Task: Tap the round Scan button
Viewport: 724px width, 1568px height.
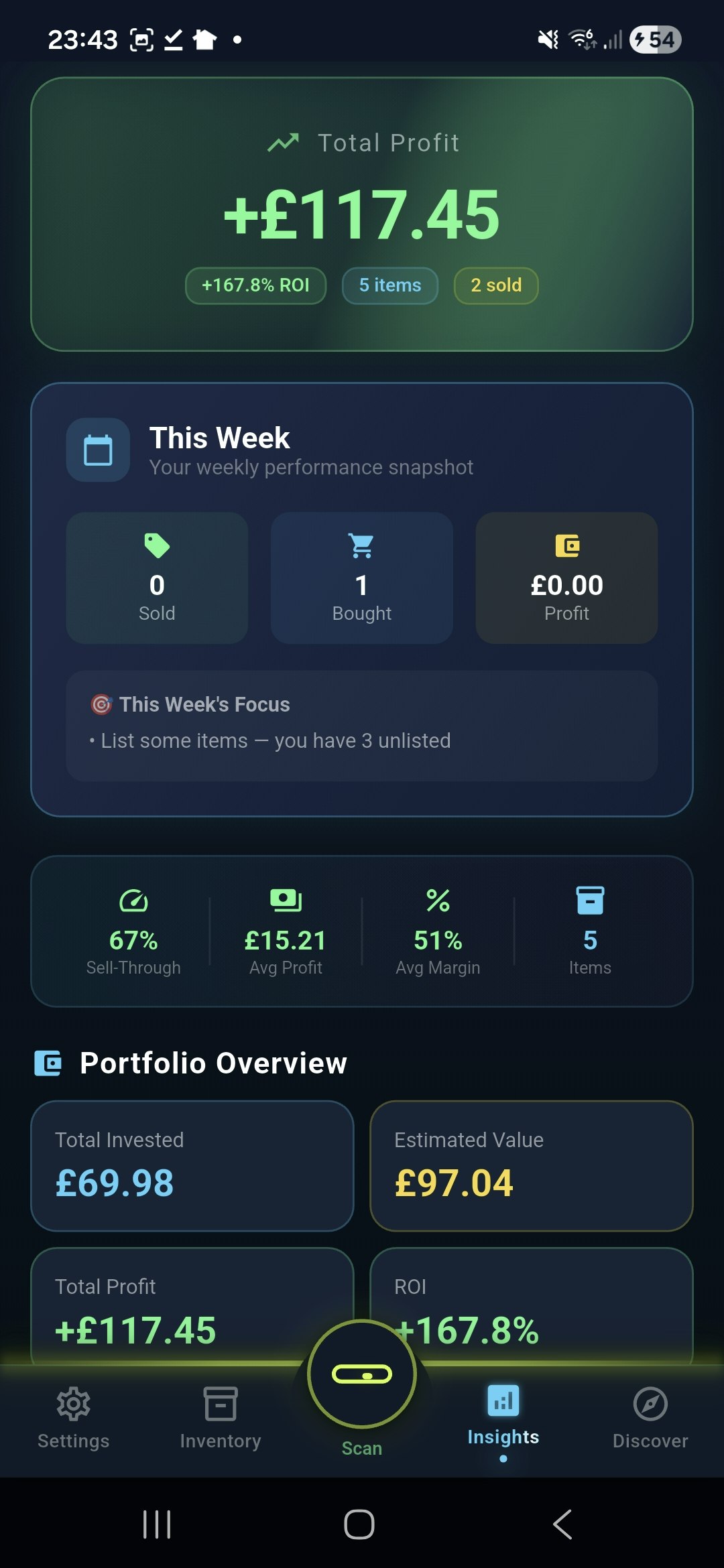Action: [362, 1374]
